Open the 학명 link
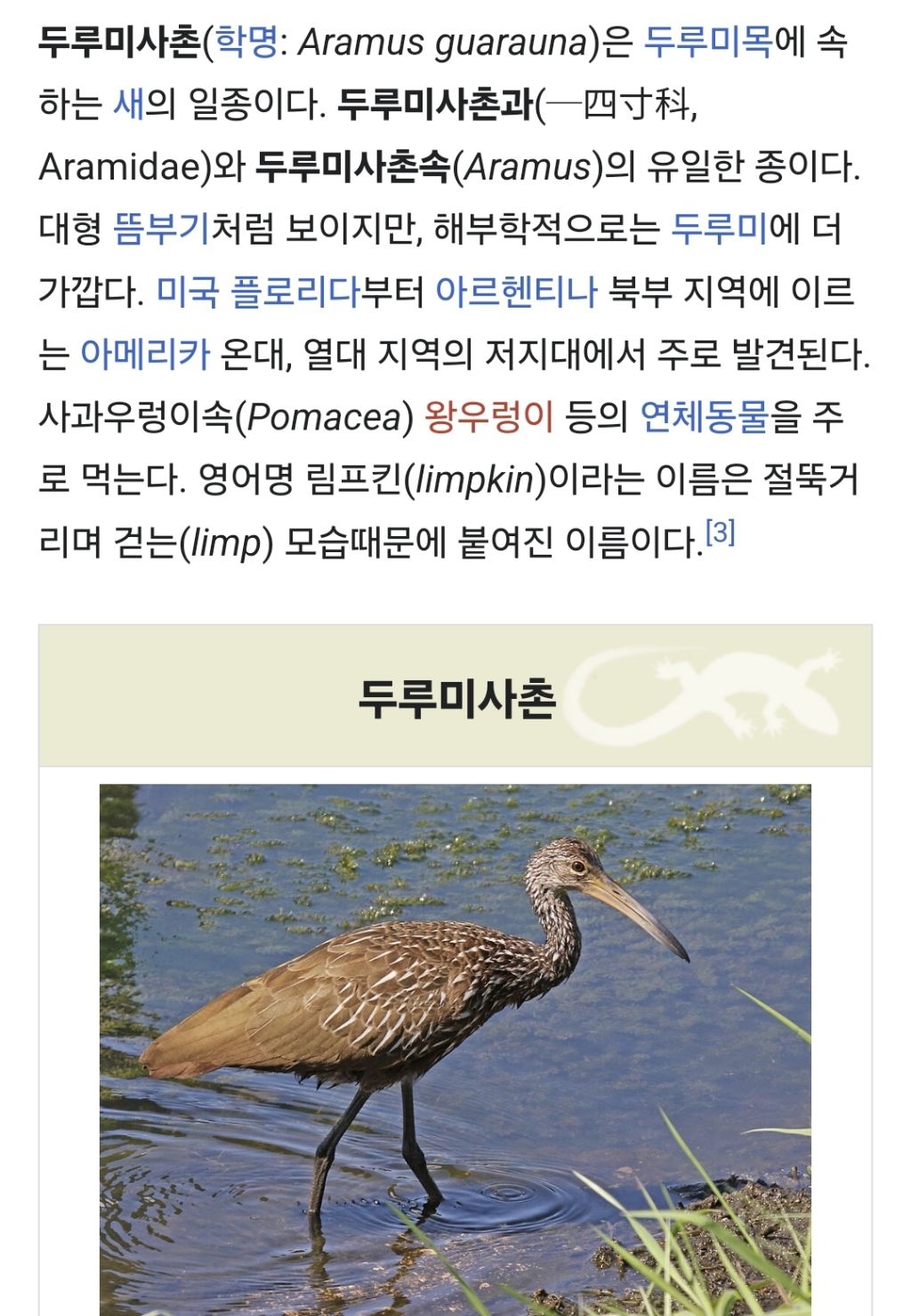This screenshot has height=1316, width=911. [x=246, y=42]
